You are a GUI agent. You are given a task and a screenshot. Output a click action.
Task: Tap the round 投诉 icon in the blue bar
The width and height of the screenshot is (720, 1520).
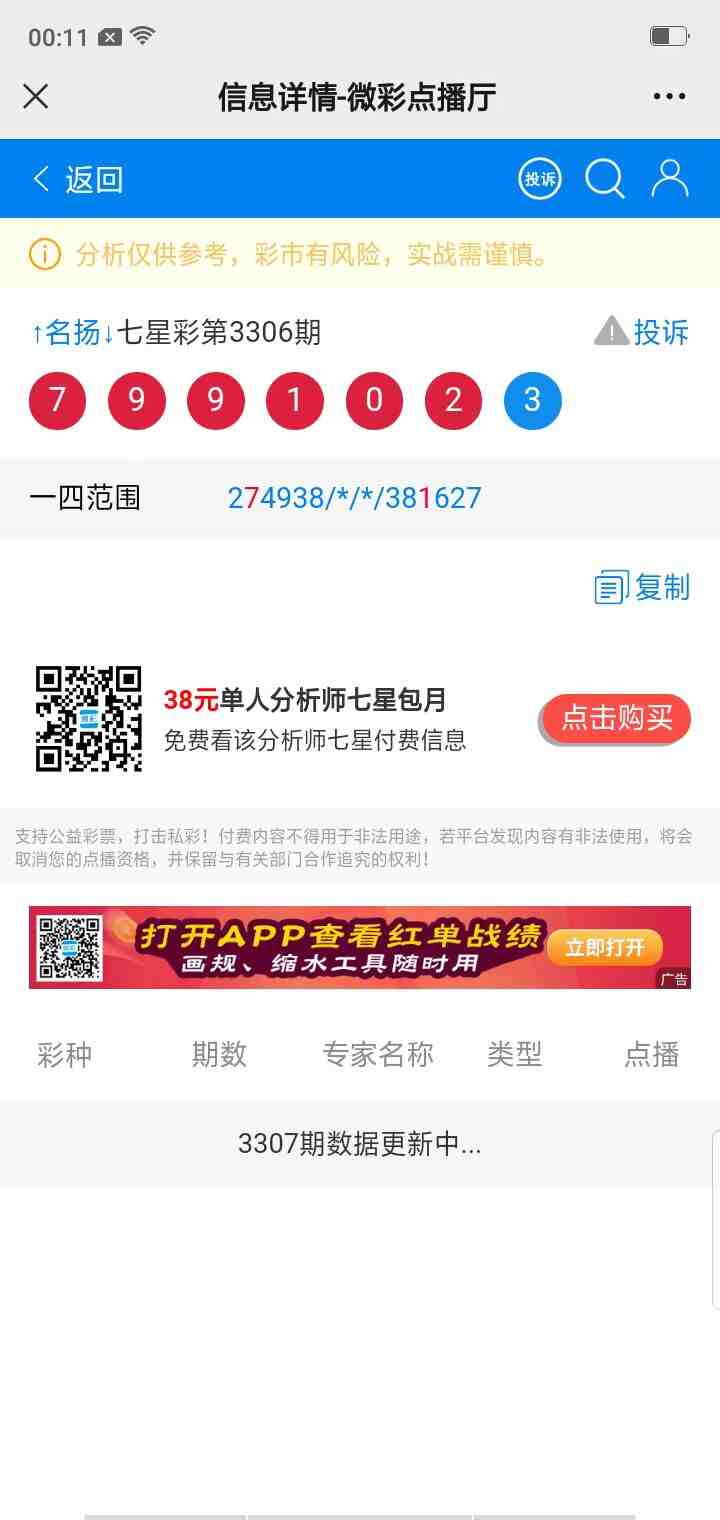pos(539,179)
